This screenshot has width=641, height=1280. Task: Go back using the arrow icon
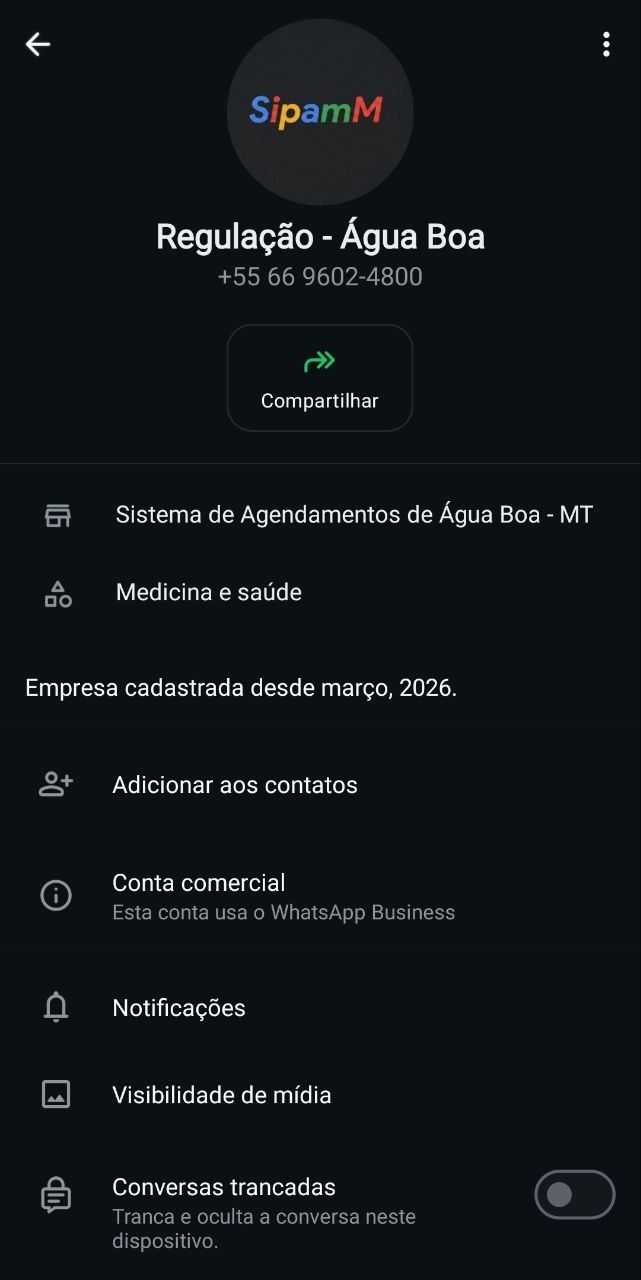click(x=38, y=44)
